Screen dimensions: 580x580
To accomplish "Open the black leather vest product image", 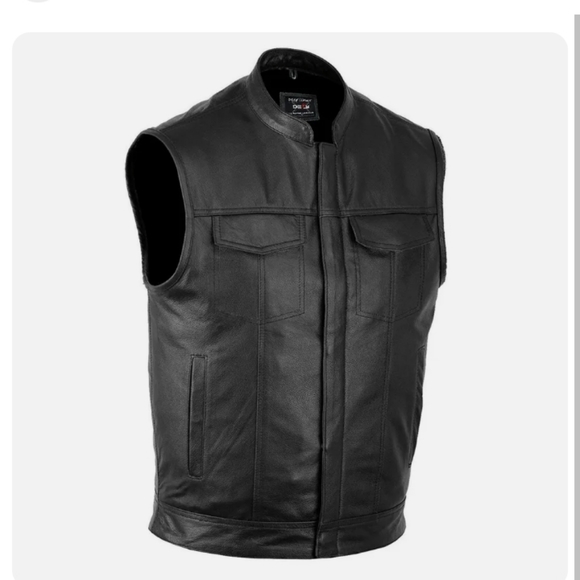I will pos(290,306).
